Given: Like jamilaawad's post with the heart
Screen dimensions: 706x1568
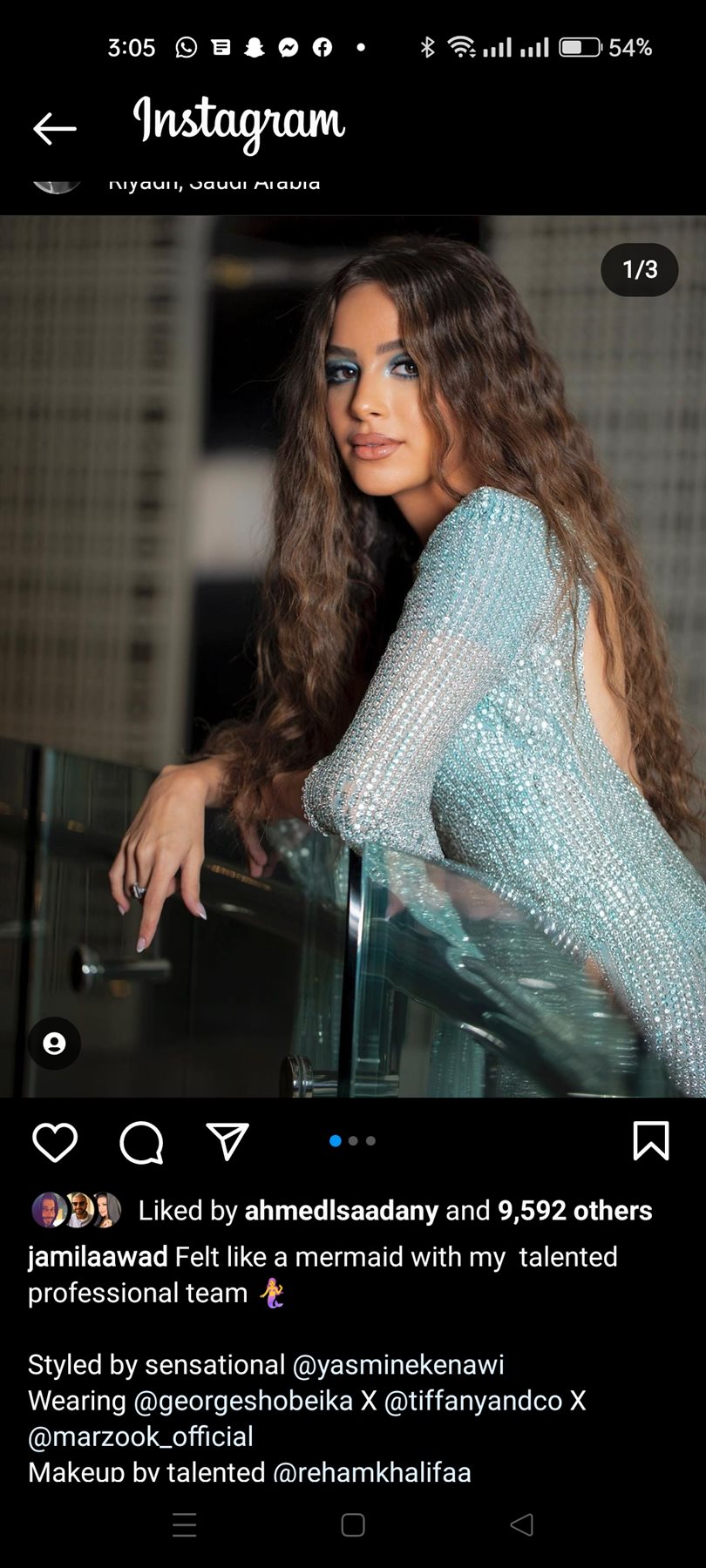Looking at the screenshot, I should [x=55, y=1141].
